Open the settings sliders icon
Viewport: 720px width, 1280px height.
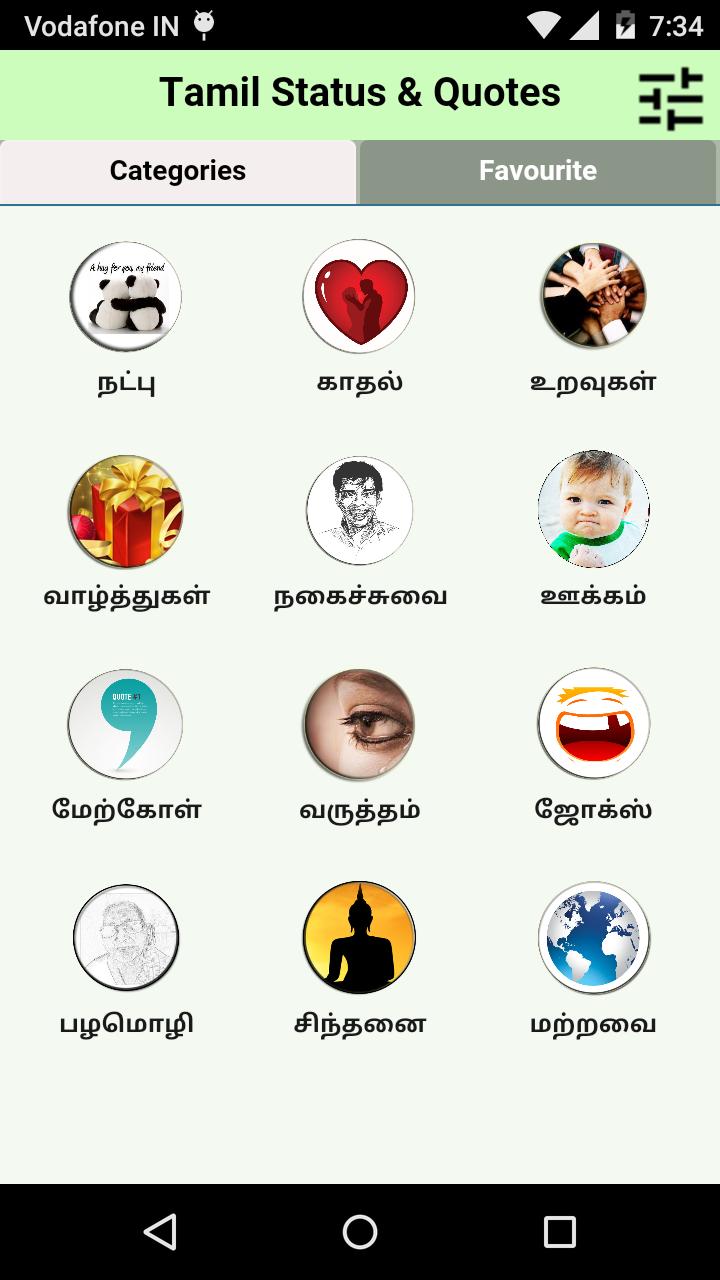click(671, 97)
